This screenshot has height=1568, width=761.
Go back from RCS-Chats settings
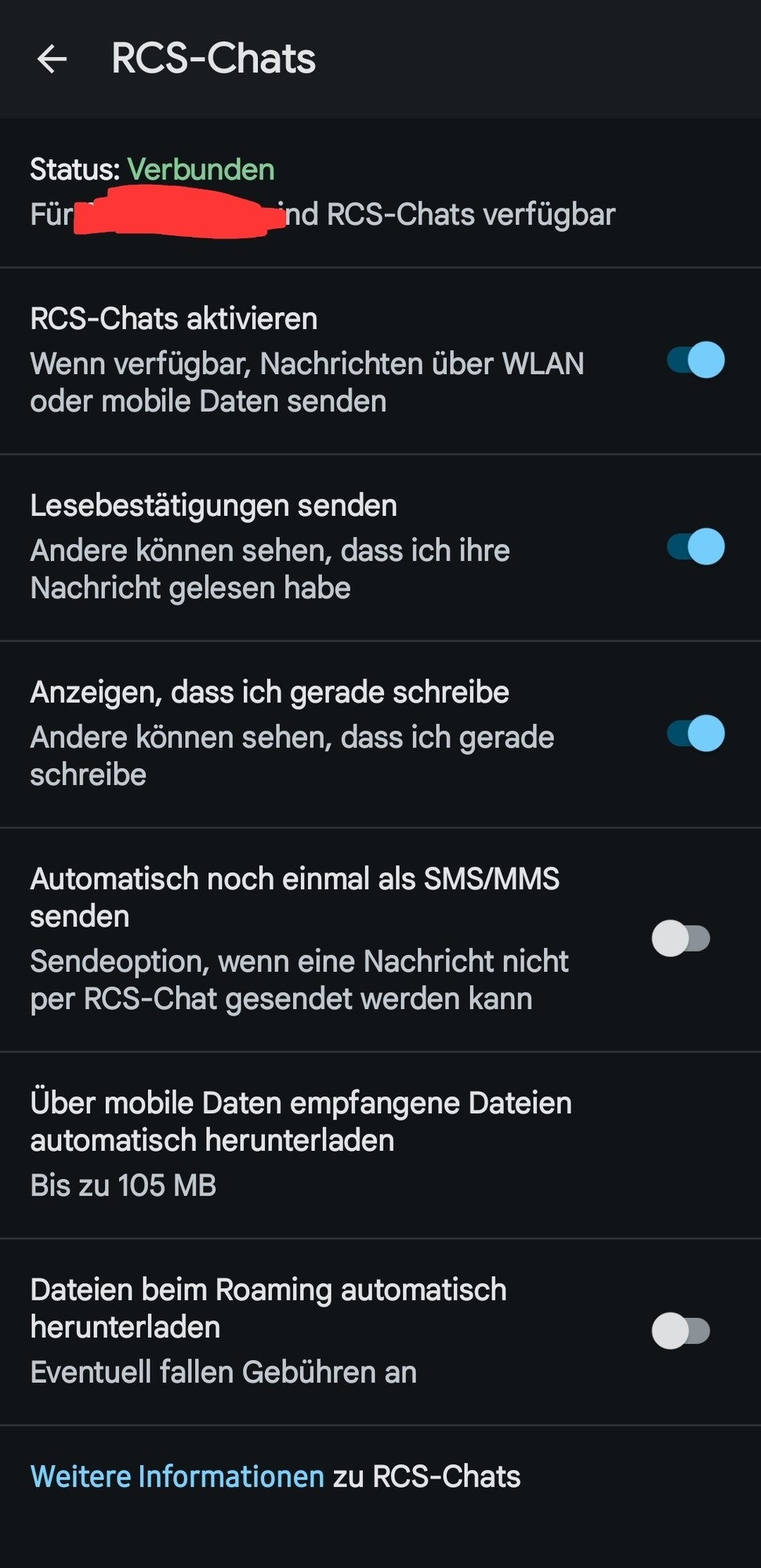click(x=52, y=59)
